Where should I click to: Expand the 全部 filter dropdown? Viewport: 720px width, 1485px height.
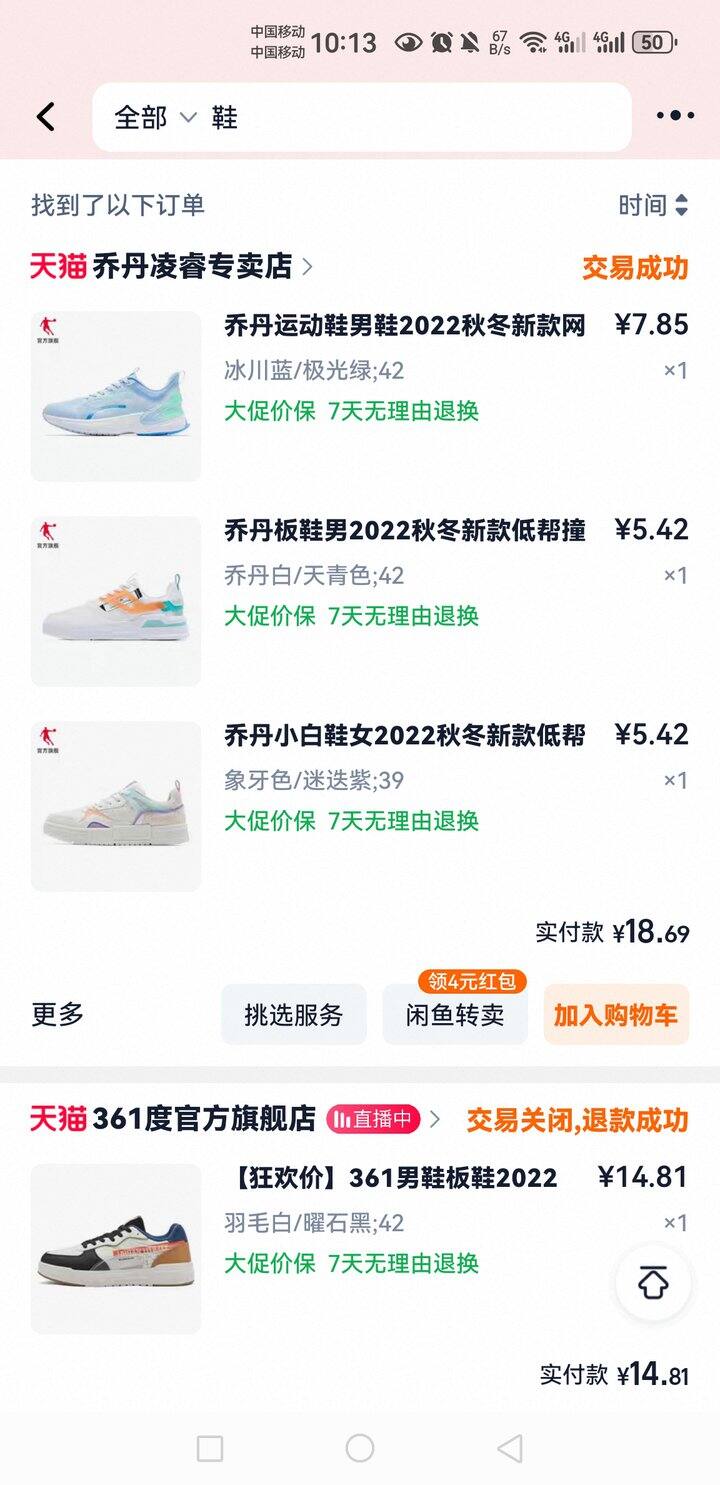(x=148, y=117)
